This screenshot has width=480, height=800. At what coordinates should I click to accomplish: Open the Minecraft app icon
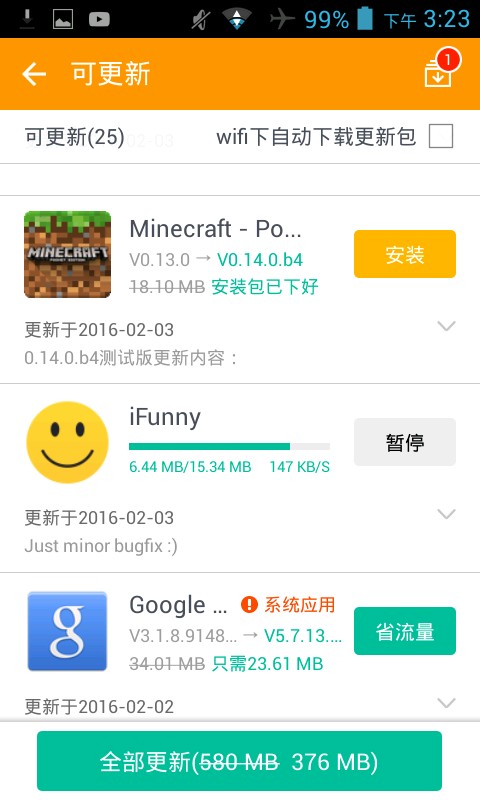67,254
